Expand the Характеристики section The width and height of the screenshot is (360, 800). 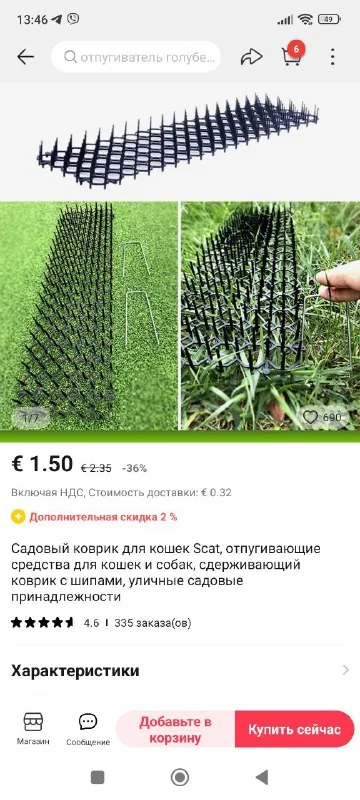pos(180,670)
